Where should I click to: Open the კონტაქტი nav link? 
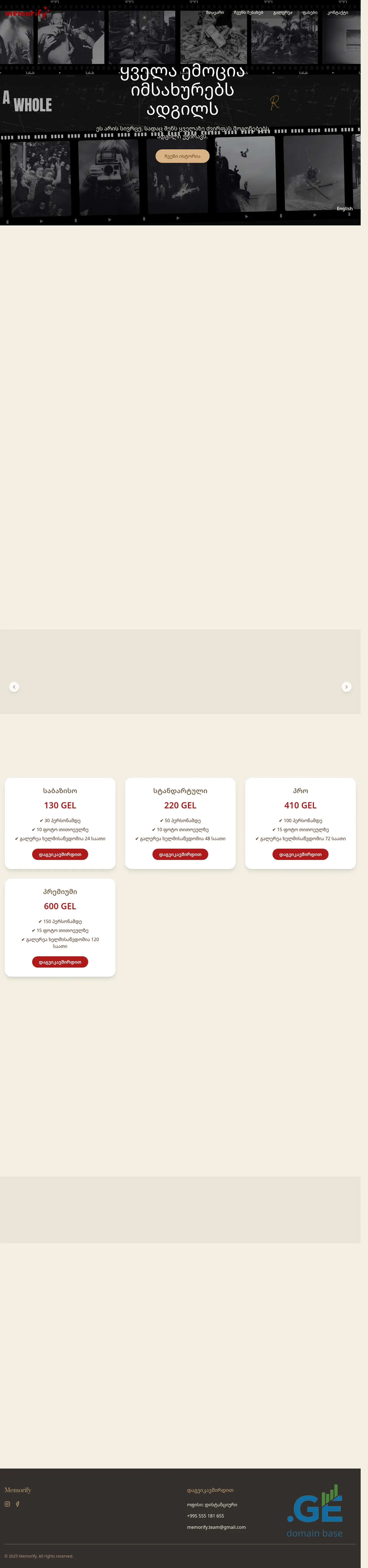[x=338, y=12]
